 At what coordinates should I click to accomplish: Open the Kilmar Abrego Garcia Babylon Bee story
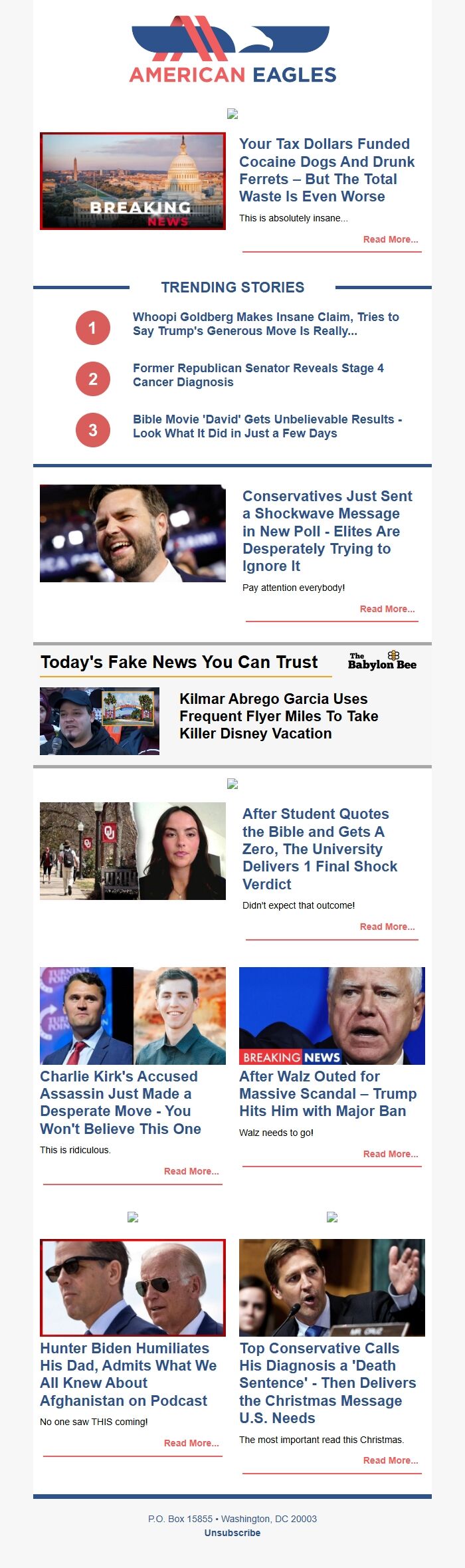(x=278, y=716)
